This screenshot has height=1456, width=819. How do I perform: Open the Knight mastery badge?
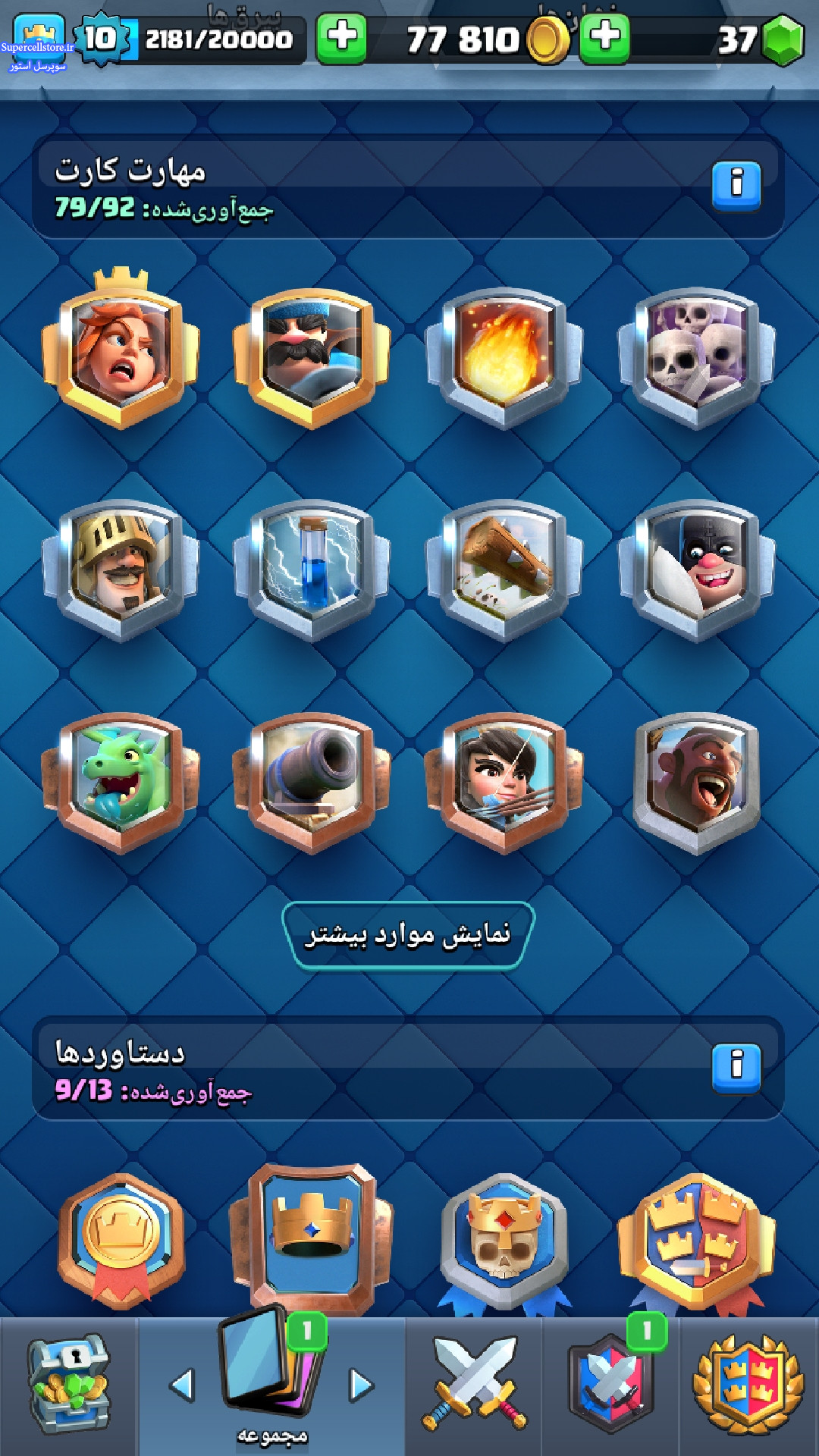point(121,570)
